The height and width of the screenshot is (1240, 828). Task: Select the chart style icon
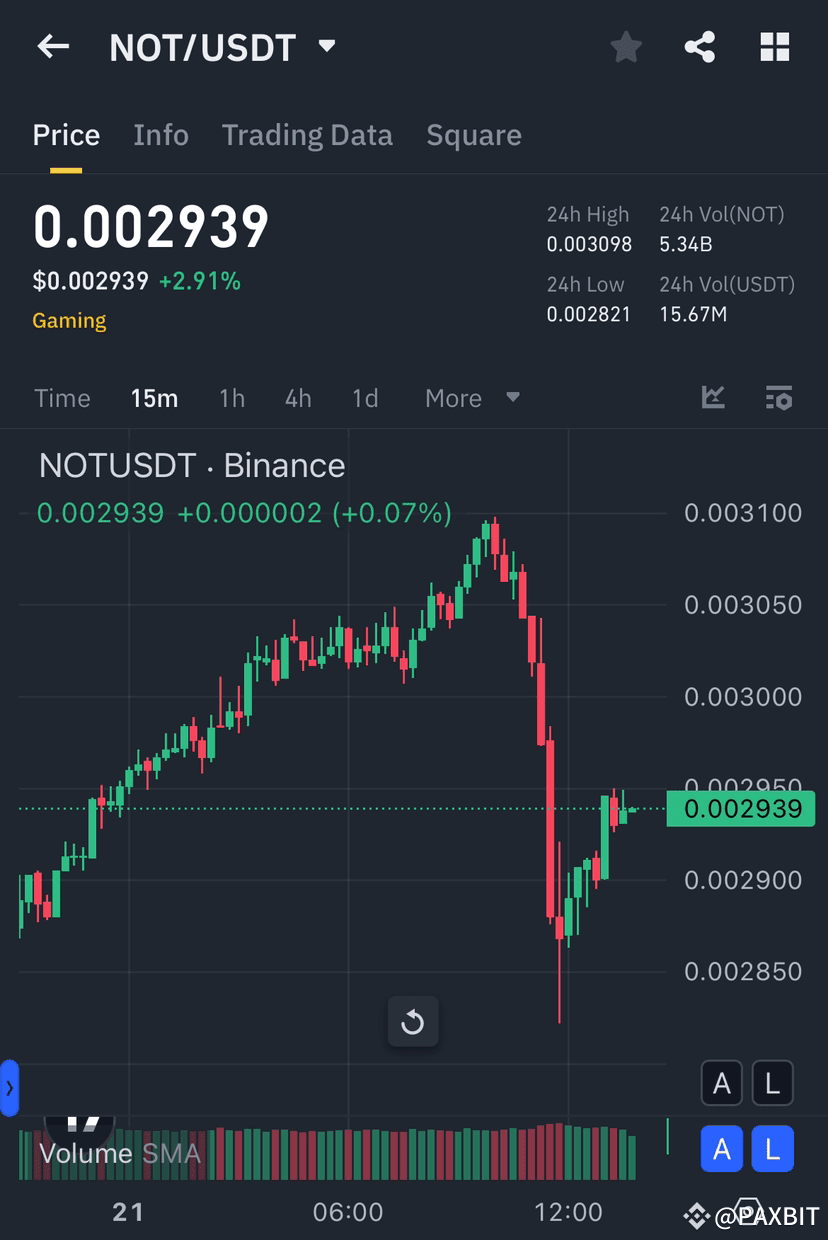pos(713,397)
